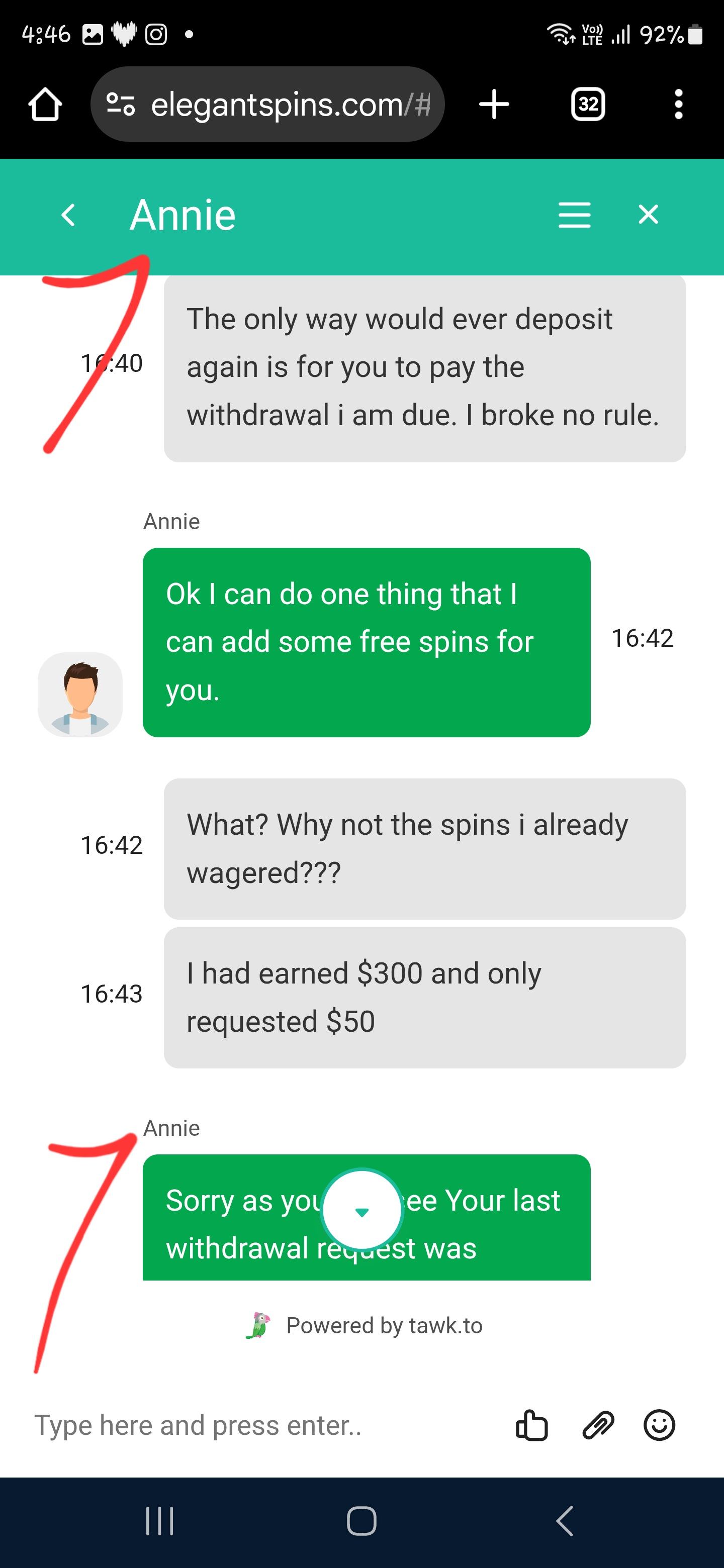Close the chat widget
The height and width of the screenshot is (1568, 724).
[x=648, y=215]
